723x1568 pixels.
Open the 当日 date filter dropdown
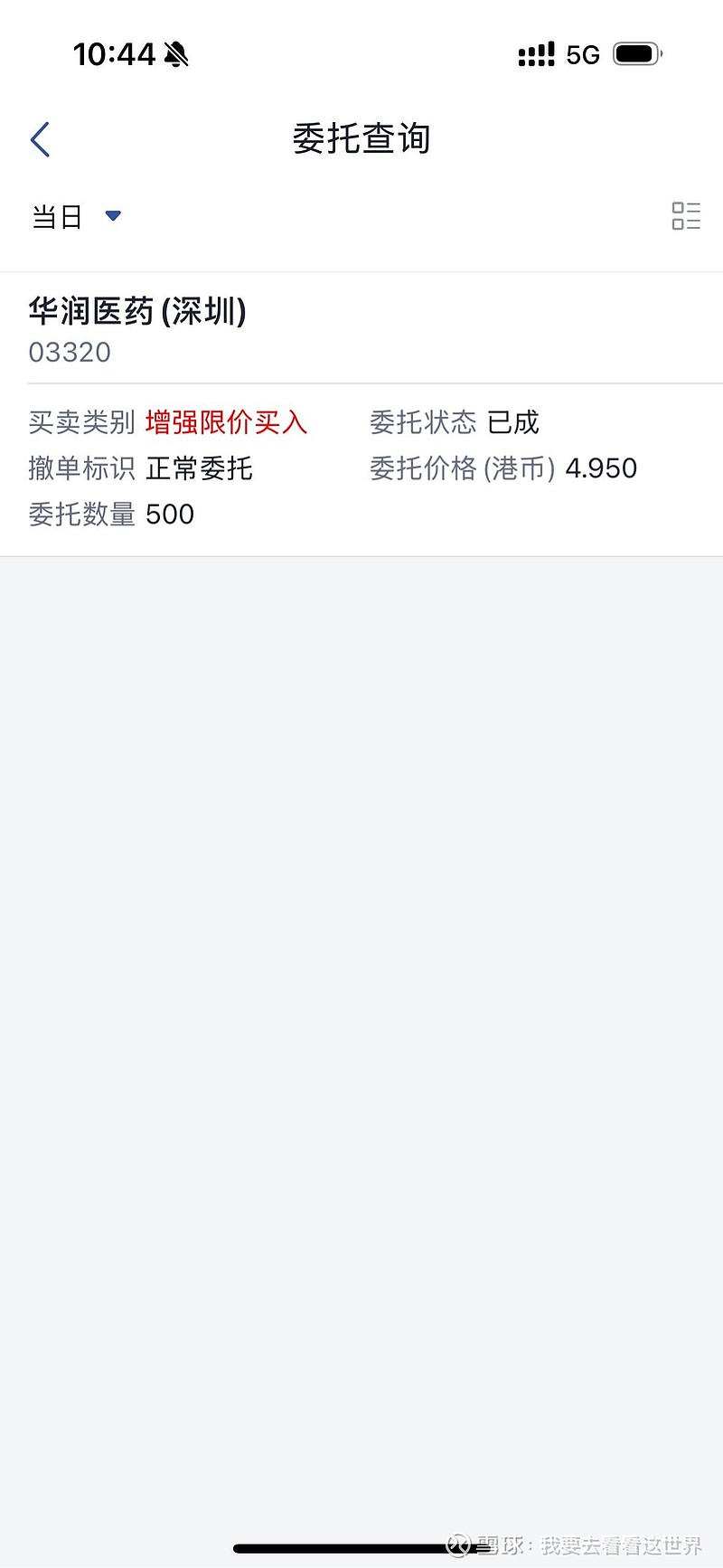click(x=76, y=217)
